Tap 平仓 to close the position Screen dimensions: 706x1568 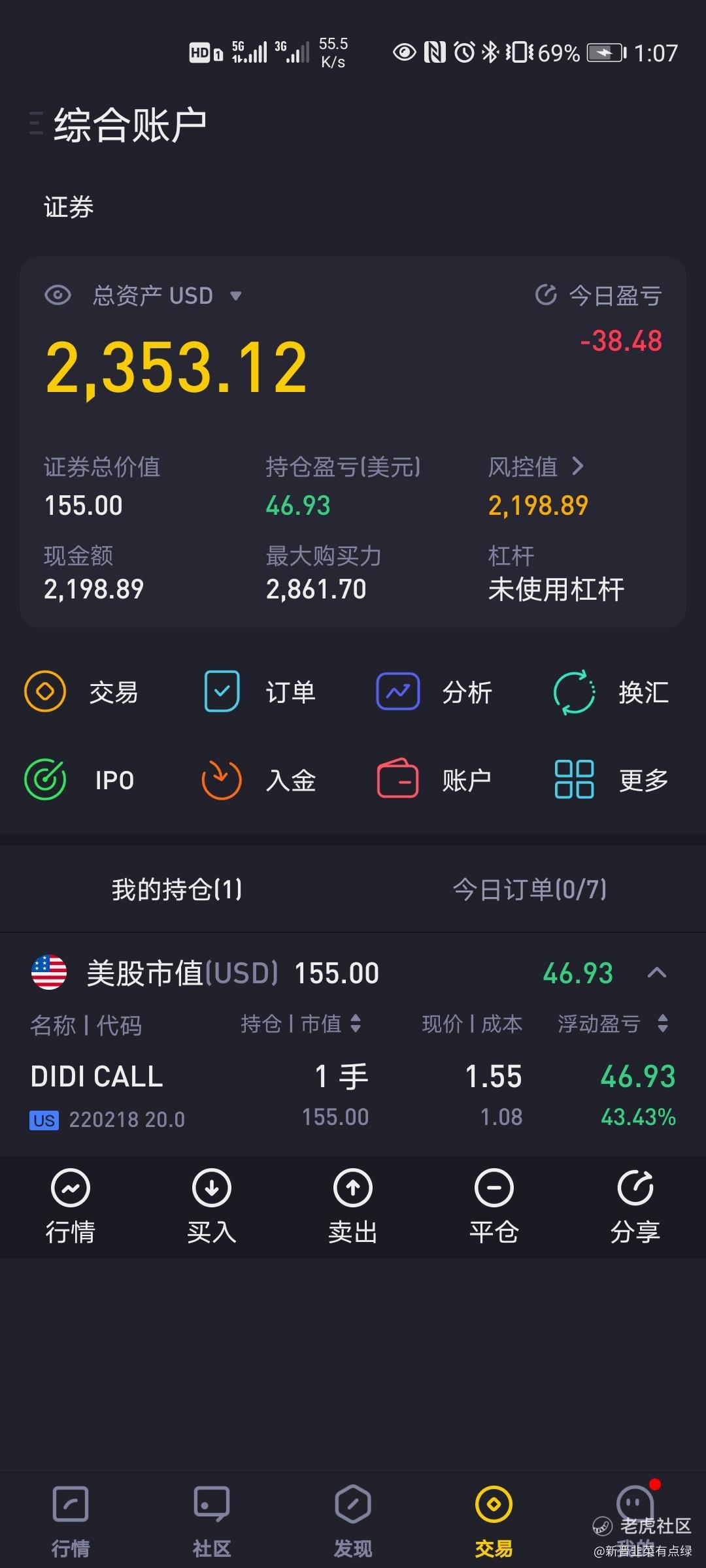pos(494,1207)
